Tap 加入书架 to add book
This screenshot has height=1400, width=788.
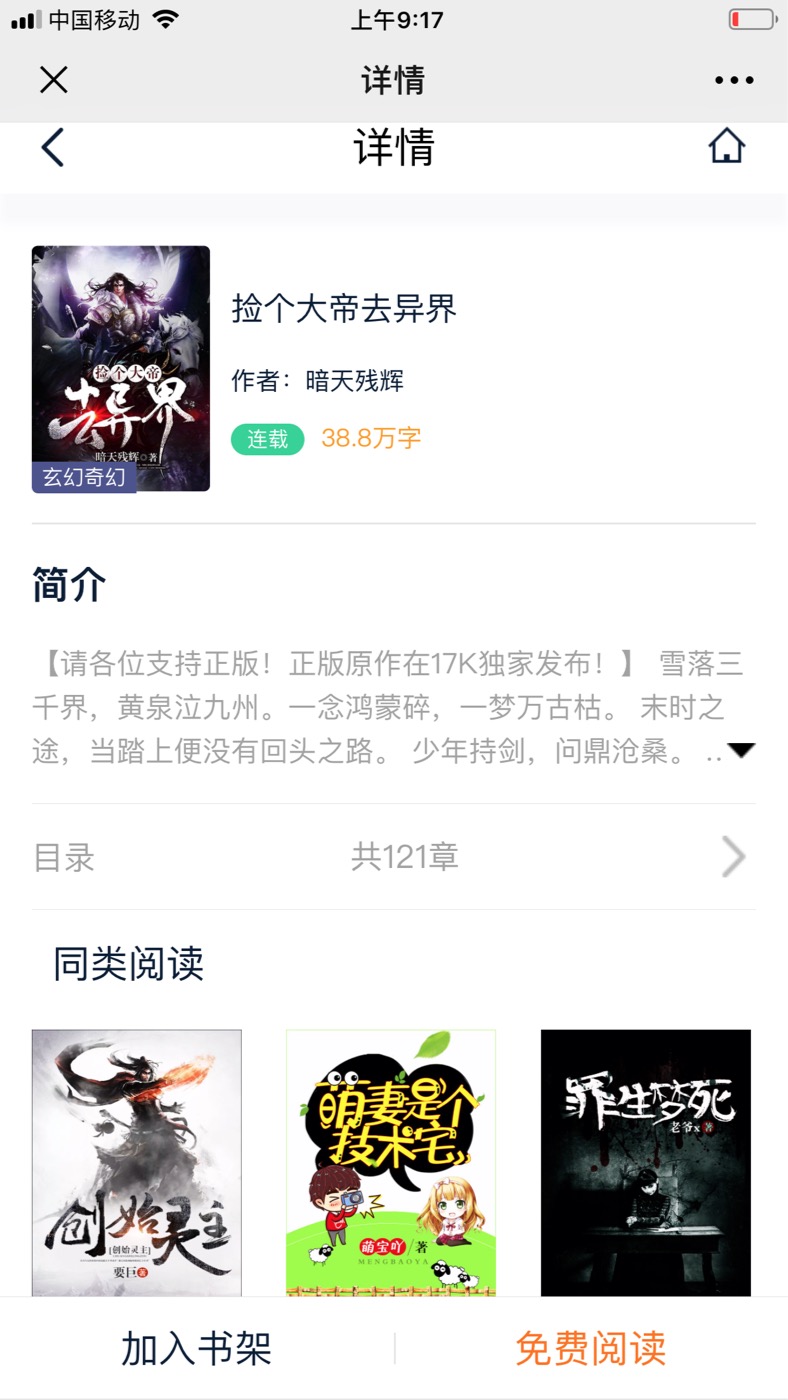(x=197, y=1348)
